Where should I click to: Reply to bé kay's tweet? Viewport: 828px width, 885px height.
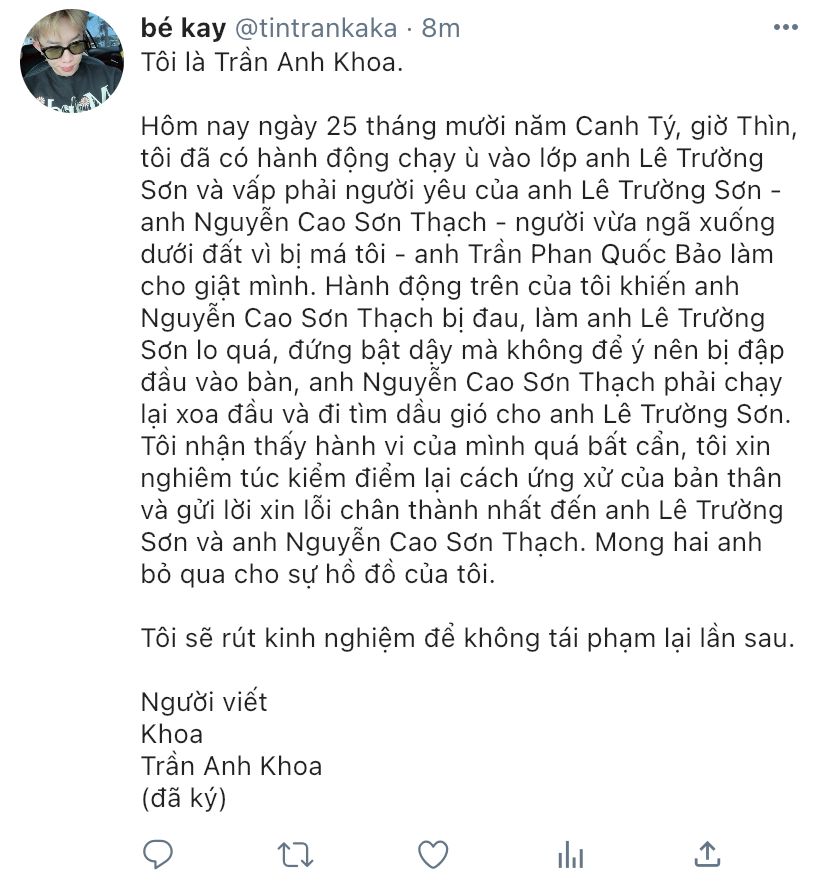click(x=157, y=854)
